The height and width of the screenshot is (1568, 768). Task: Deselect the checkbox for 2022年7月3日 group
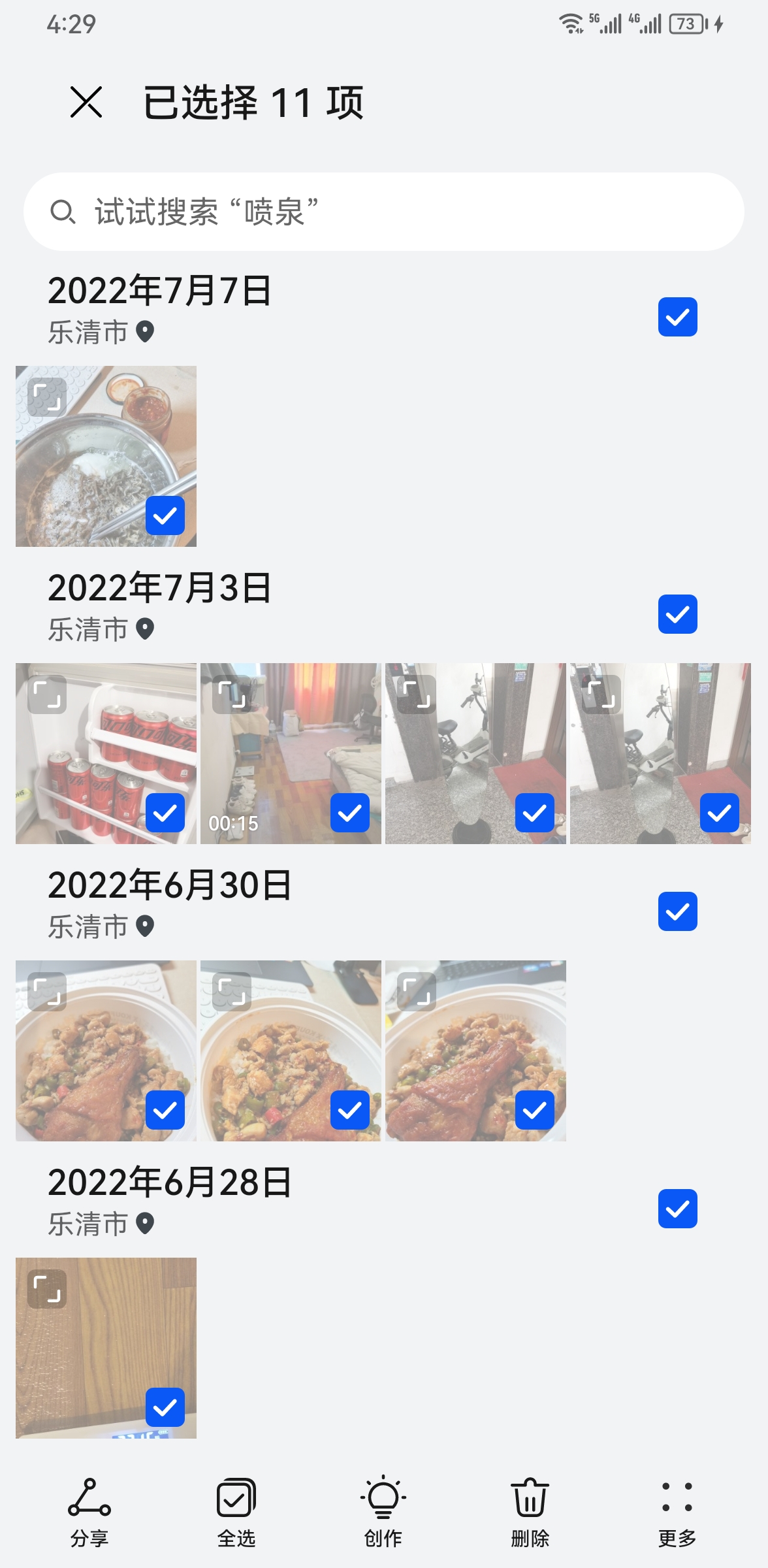[x=677, y=613]
